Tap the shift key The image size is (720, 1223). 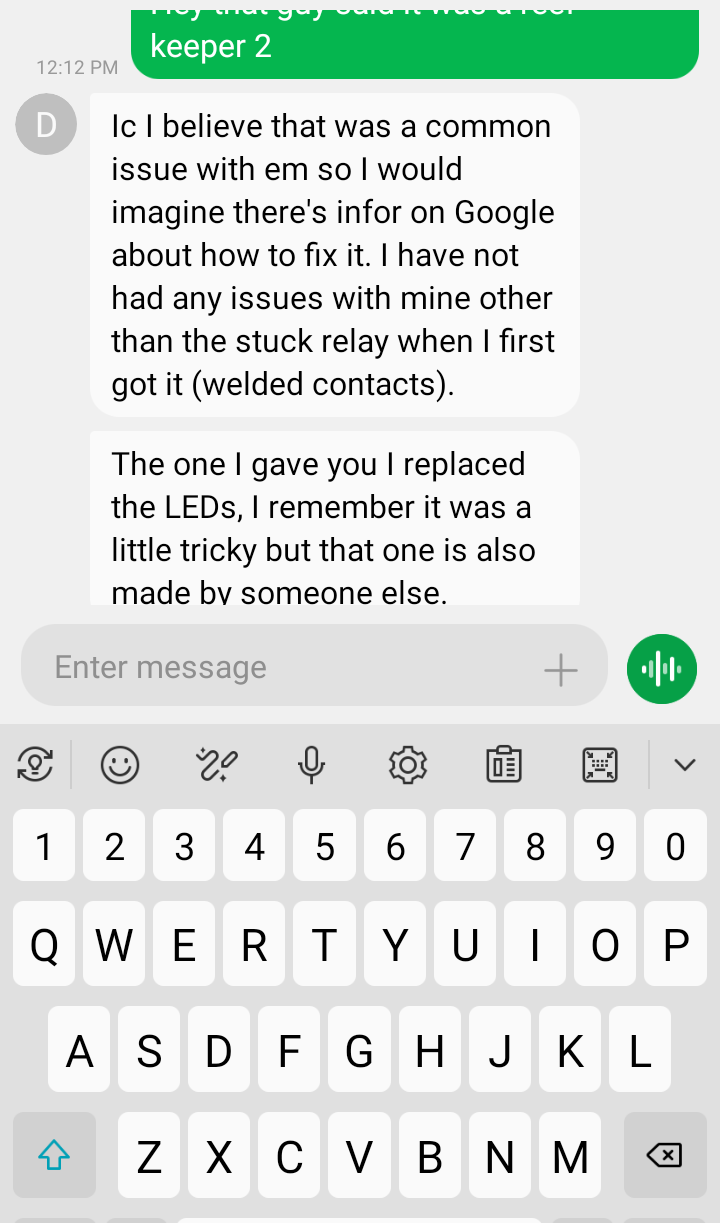coord(54,1157)
